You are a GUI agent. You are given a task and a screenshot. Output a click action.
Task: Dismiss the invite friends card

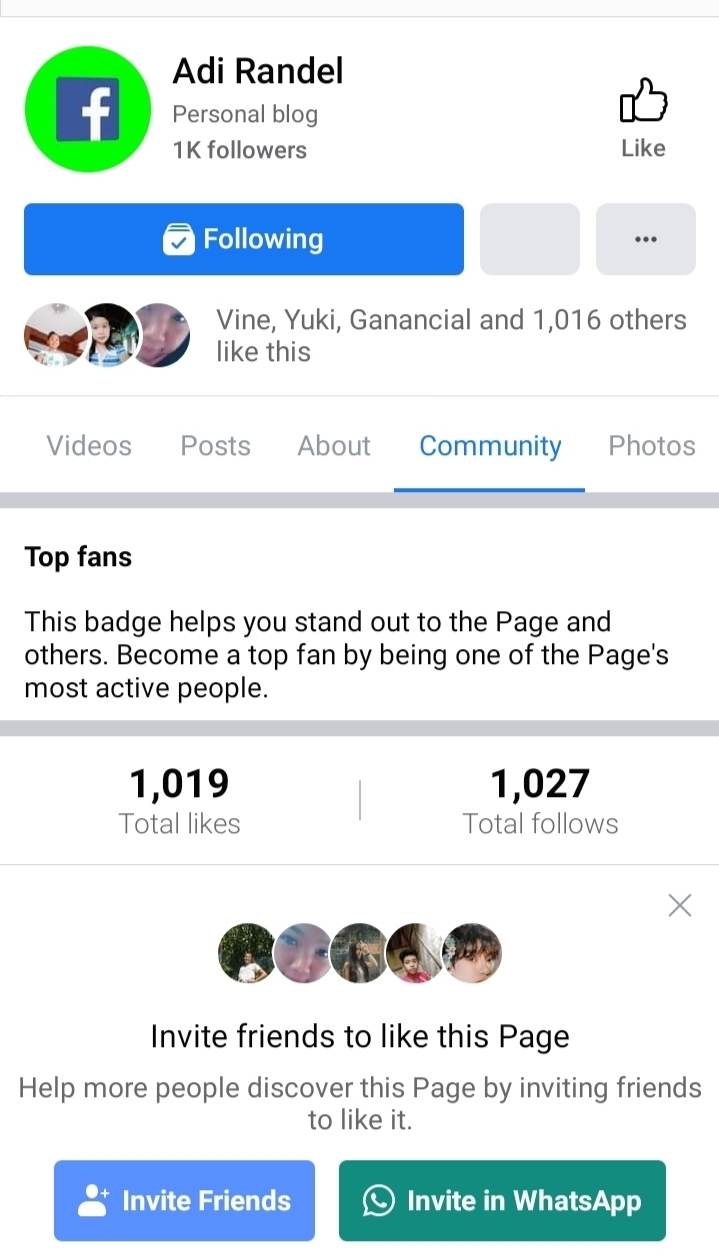(679, 906)
